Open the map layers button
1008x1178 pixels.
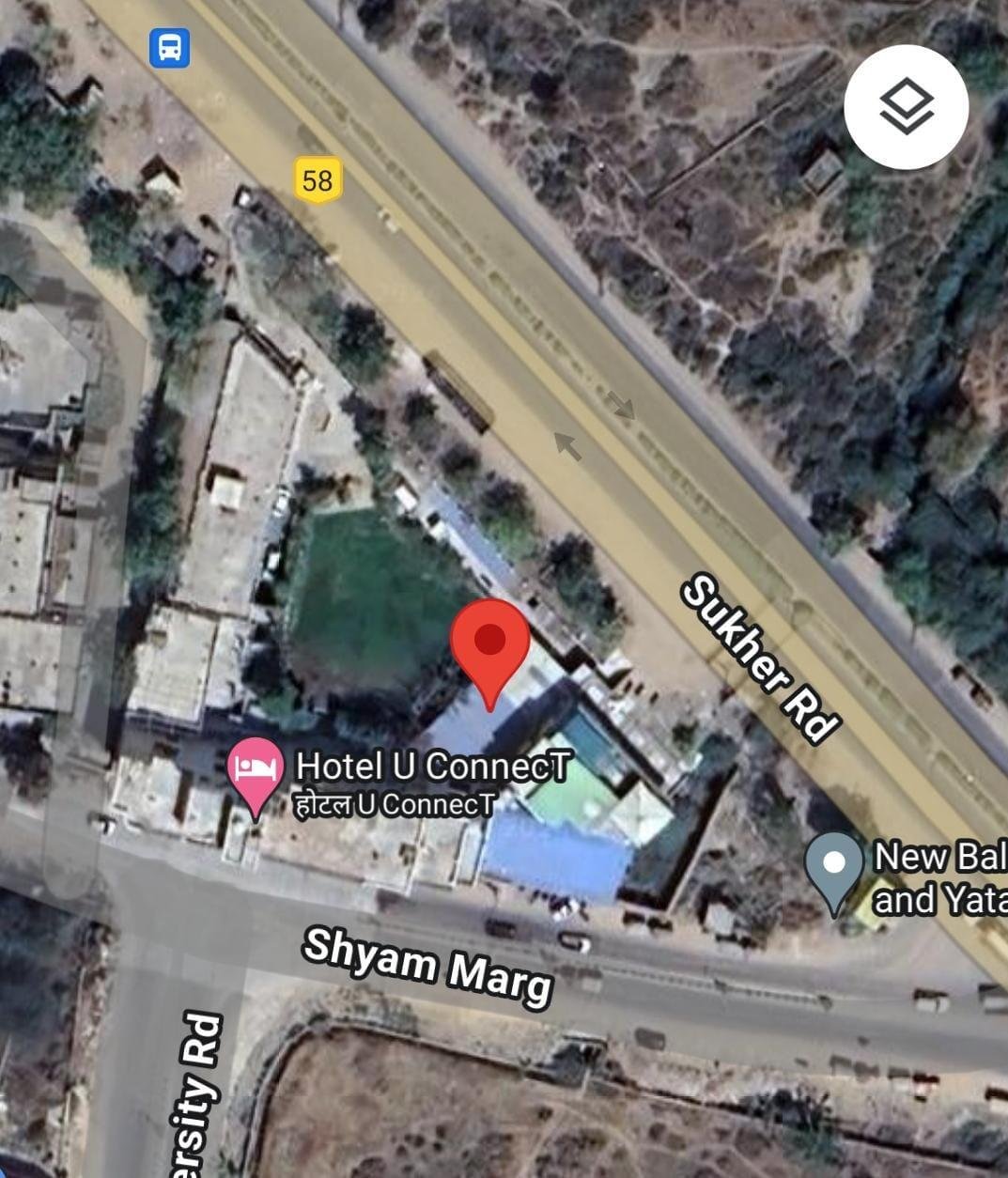pos(906,107)
